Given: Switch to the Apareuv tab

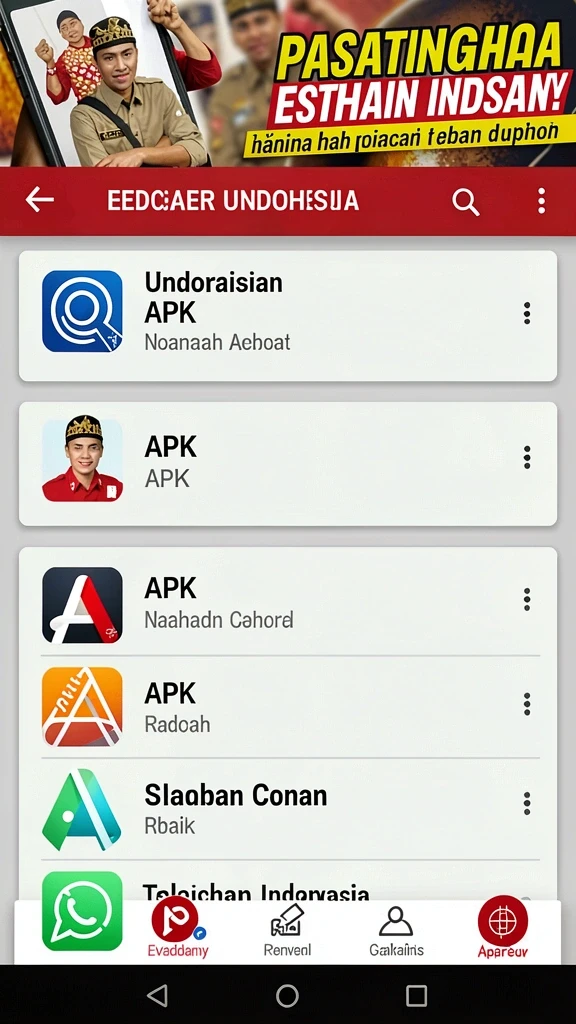Looking at the screenshot, I should click(502, 928).
